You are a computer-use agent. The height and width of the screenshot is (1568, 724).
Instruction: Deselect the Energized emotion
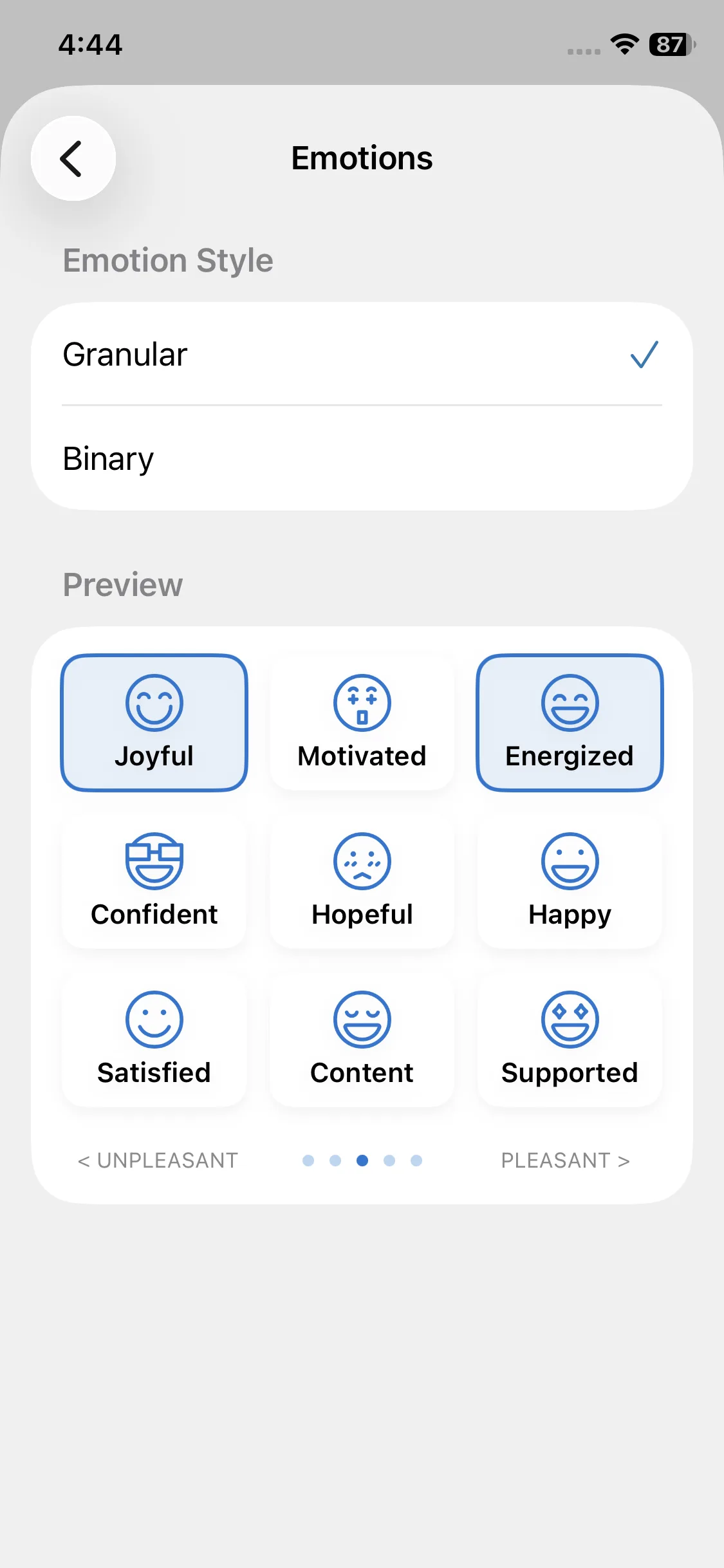[570, 723]
